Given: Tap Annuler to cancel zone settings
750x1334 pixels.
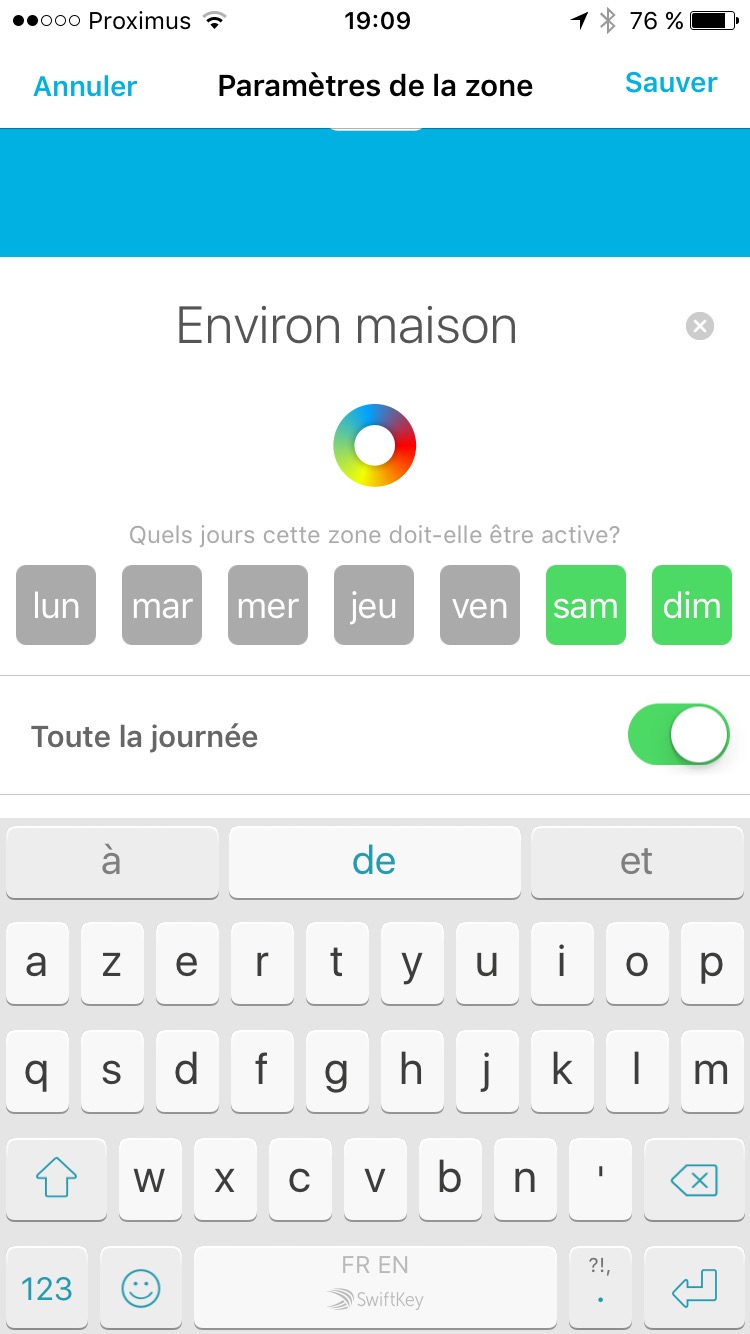Looking at the screenshot, I should pyautogui.click(x=85, y=87).
